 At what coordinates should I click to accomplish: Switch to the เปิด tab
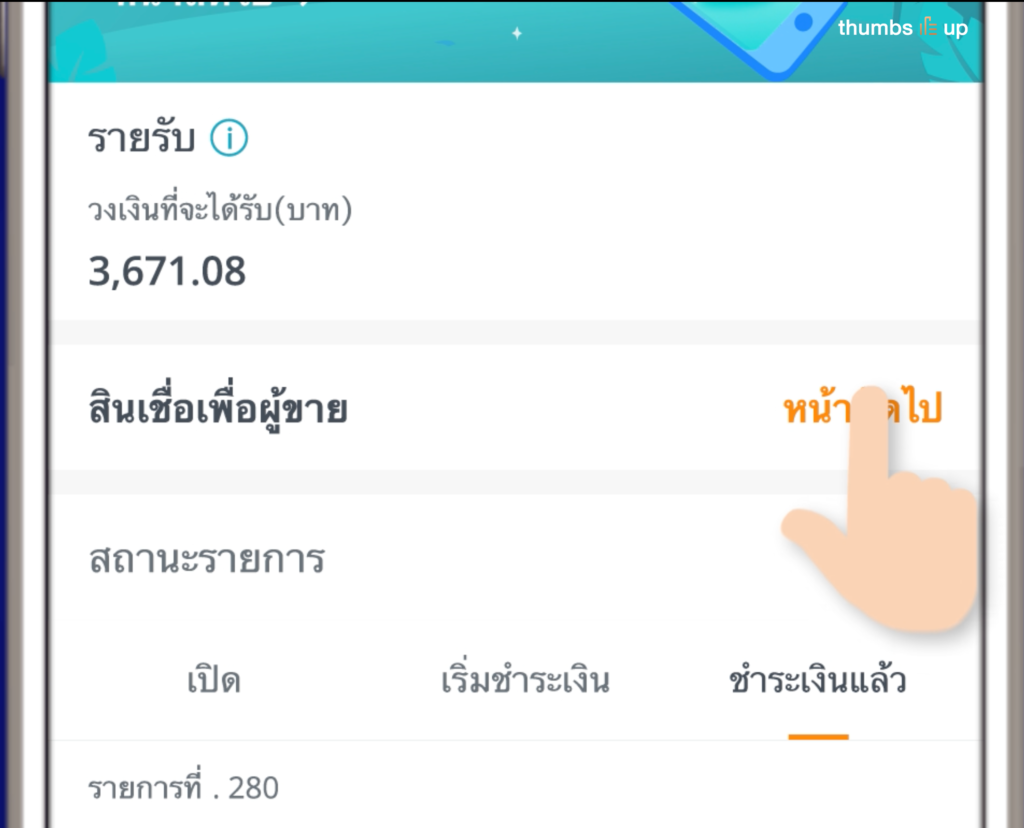(214, 682)
